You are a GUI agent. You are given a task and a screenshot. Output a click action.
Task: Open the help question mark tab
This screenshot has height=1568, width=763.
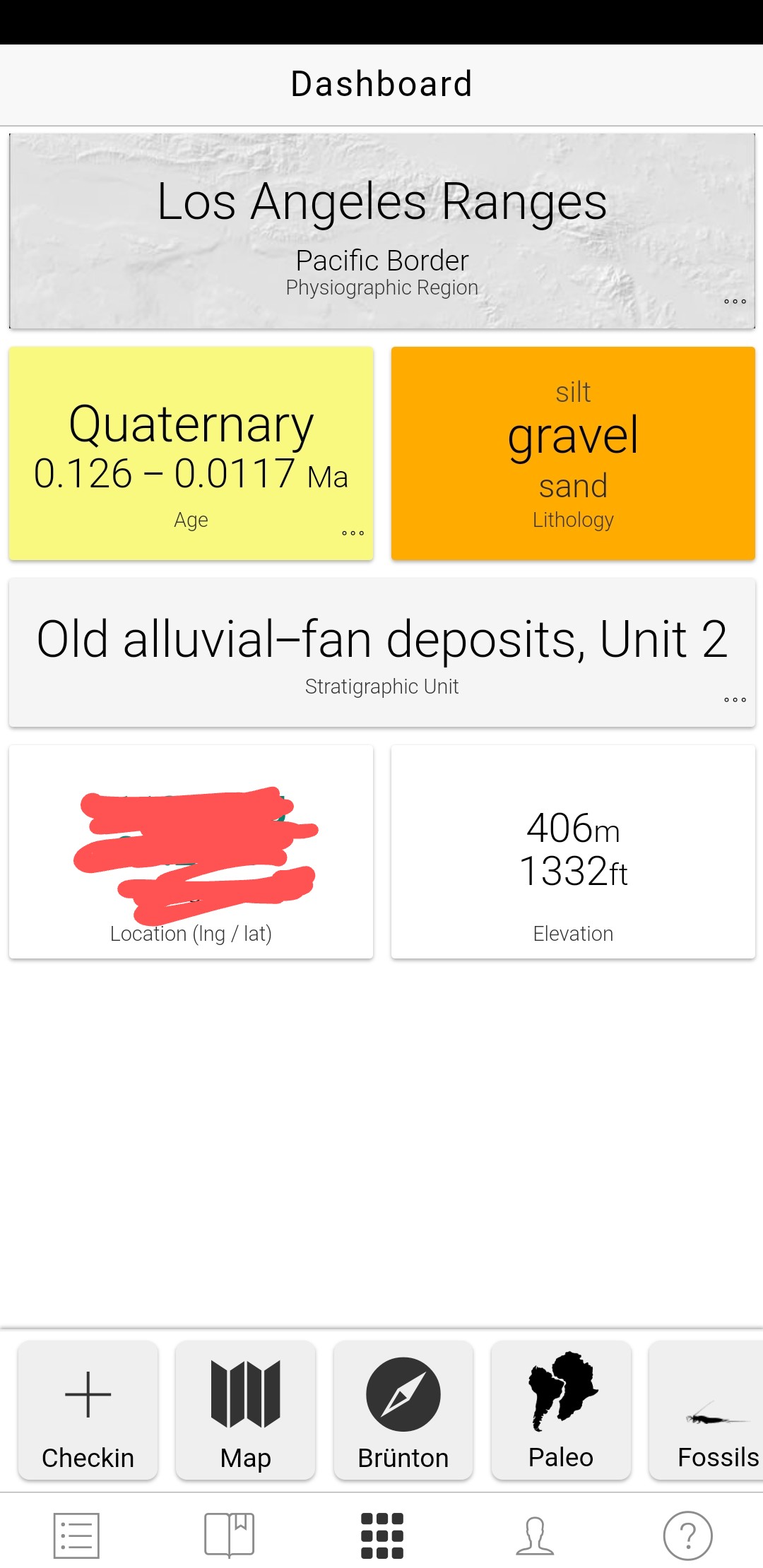click(687, 1535)
